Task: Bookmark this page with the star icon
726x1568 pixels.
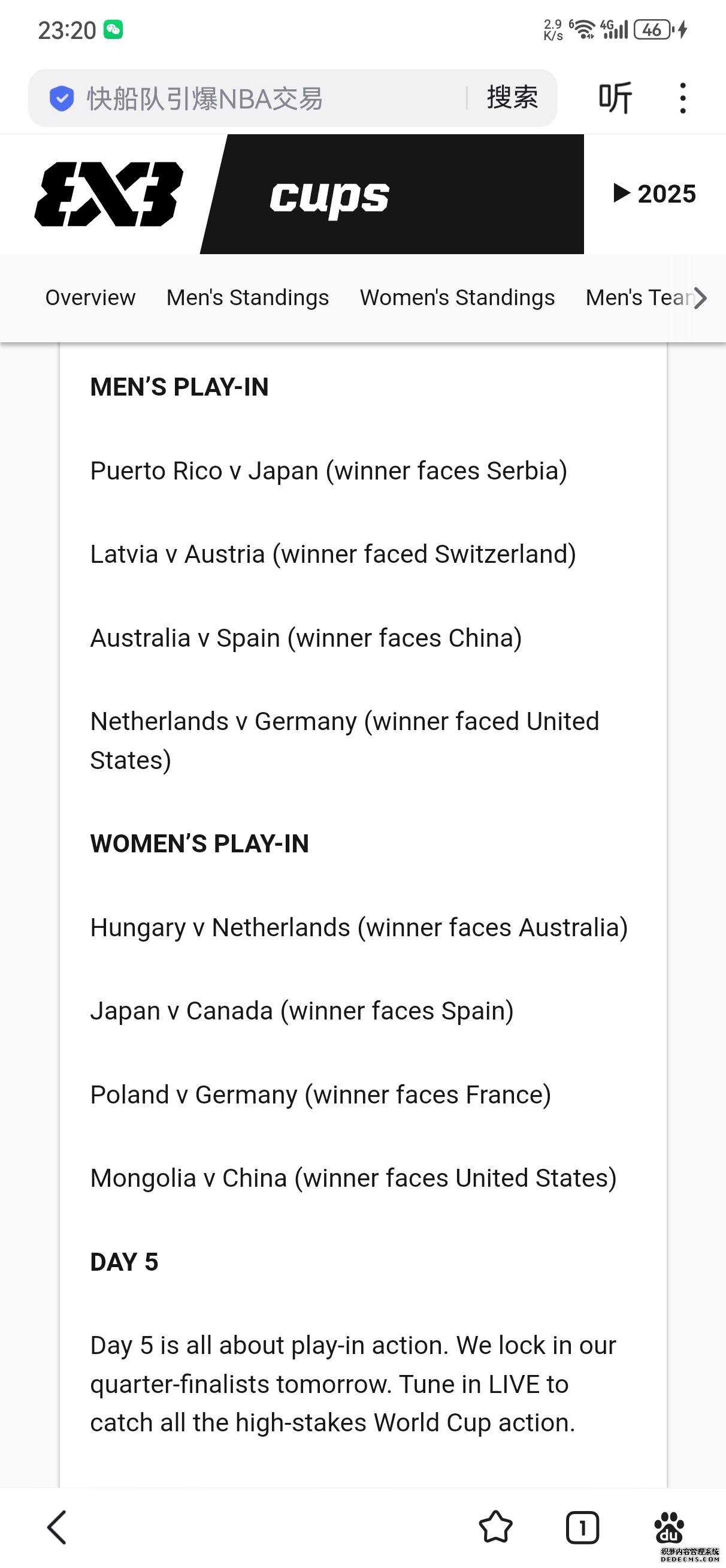Action: (496, 1527)
